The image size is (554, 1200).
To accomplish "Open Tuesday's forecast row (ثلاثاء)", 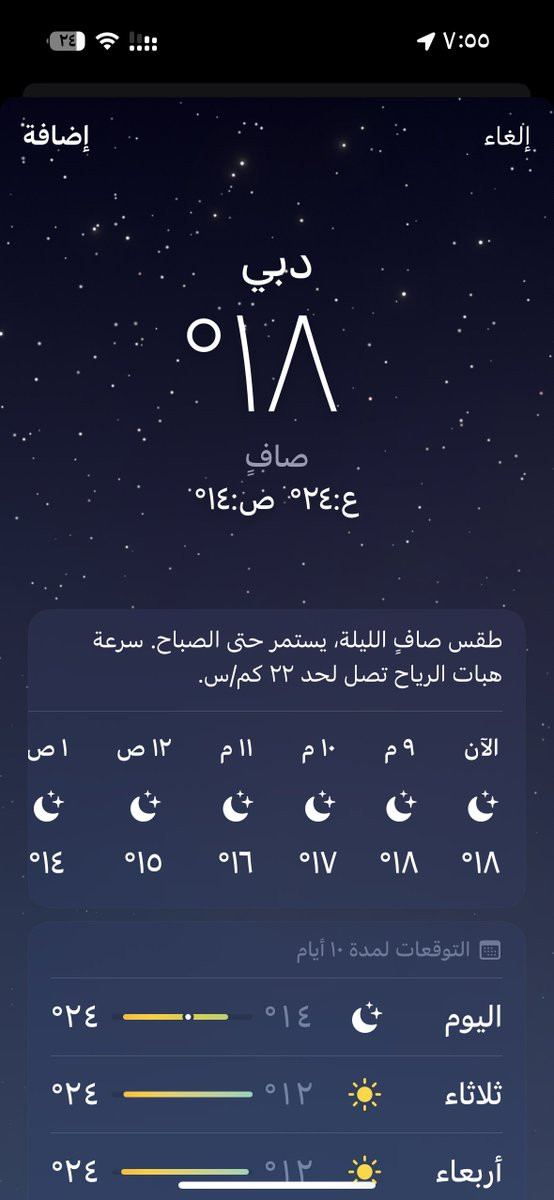I will click(277, 1094).
